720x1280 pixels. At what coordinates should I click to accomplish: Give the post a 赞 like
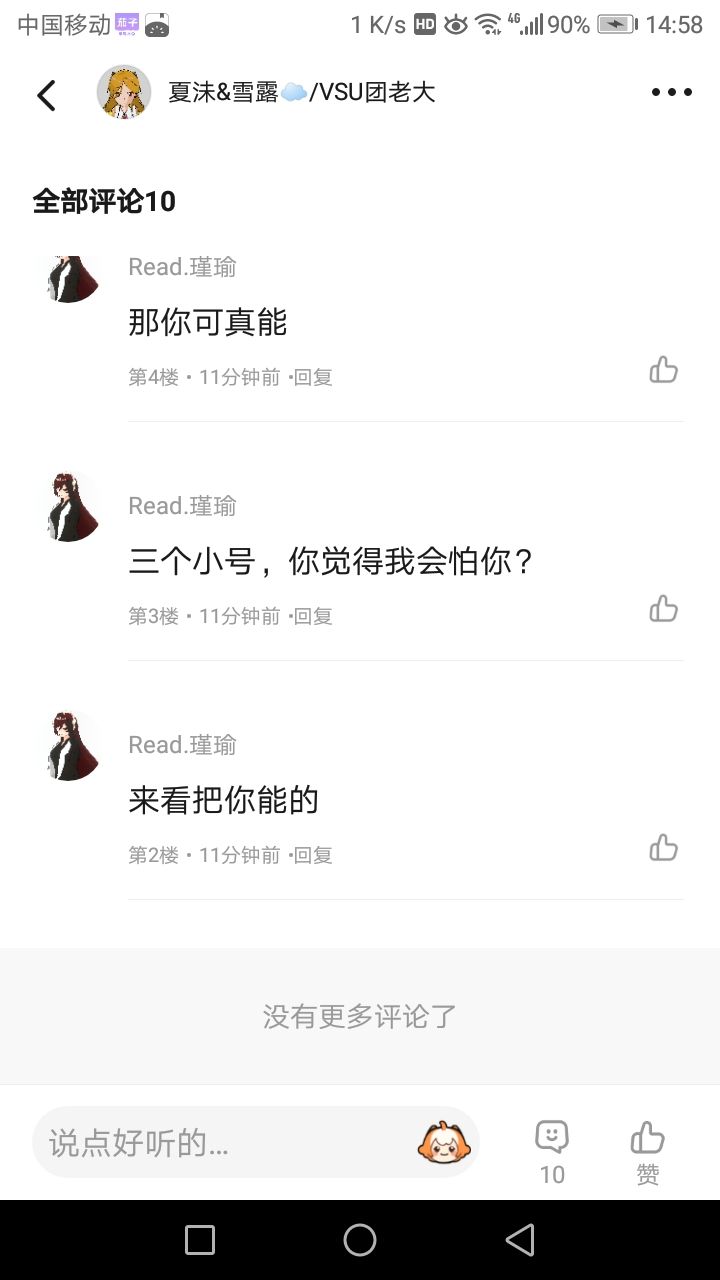click(647, 1150)
